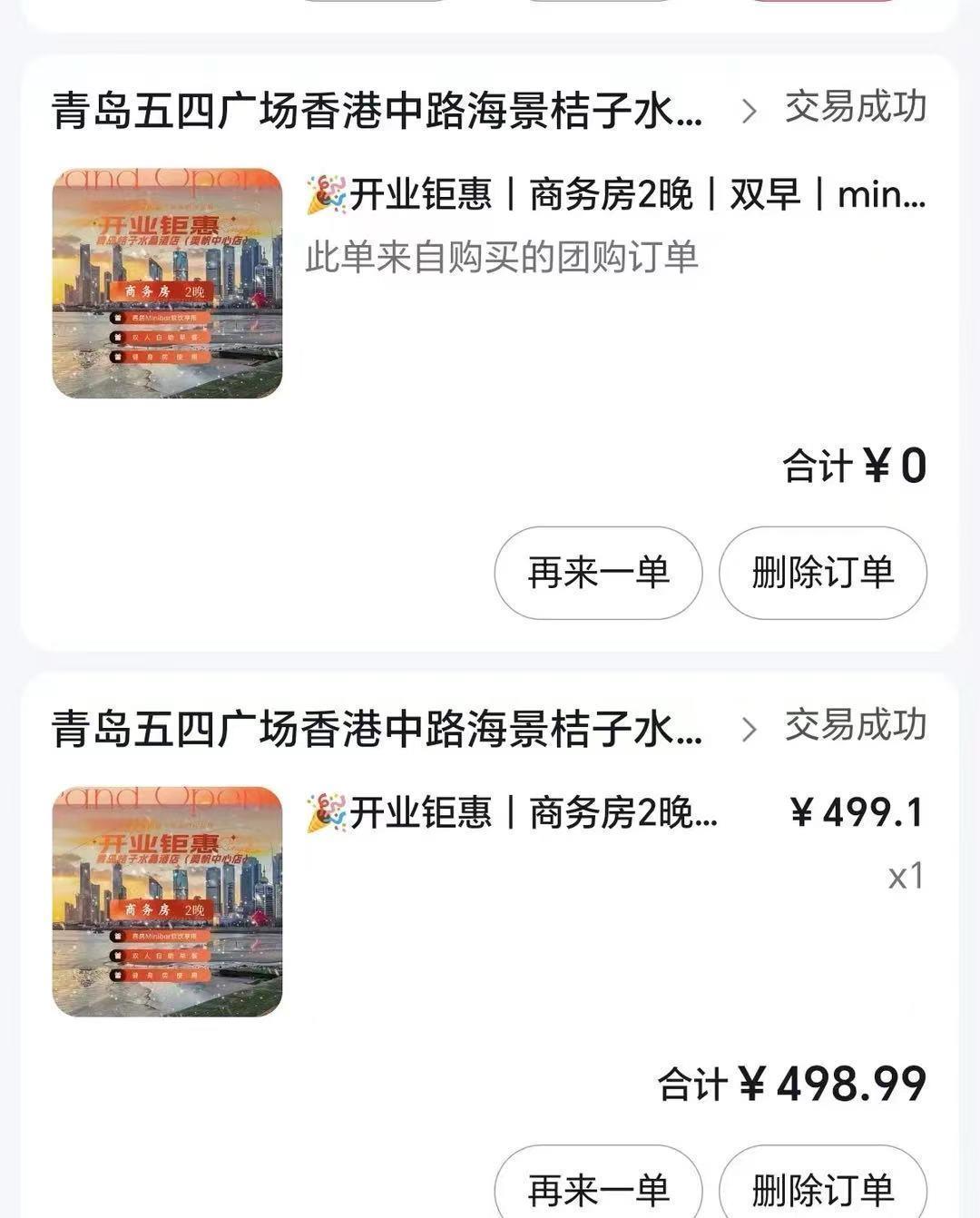Screen dimensions: 980x1218
Task: Click the 交易成功 status of the first order
Action: pyautogui.click(x=851, y=109)
